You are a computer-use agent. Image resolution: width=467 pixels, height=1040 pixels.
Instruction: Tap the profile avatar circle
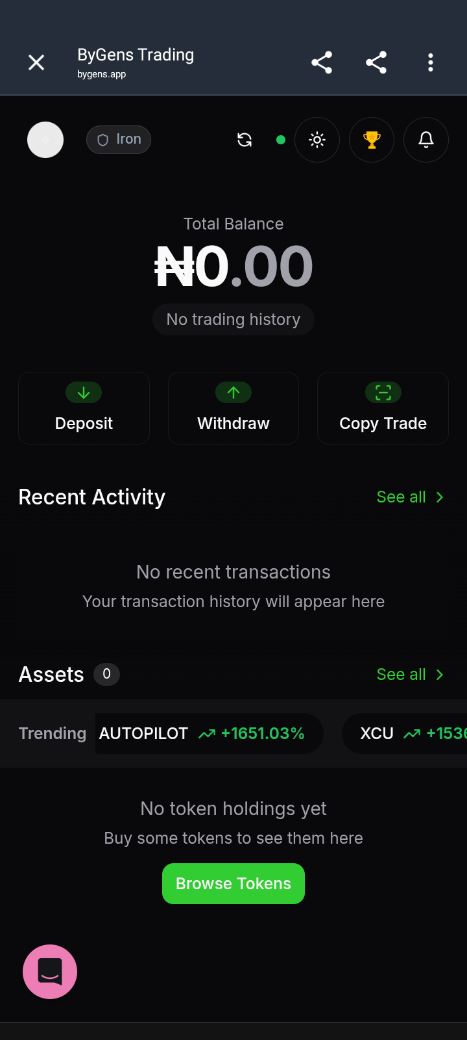(x=45, y=140)
